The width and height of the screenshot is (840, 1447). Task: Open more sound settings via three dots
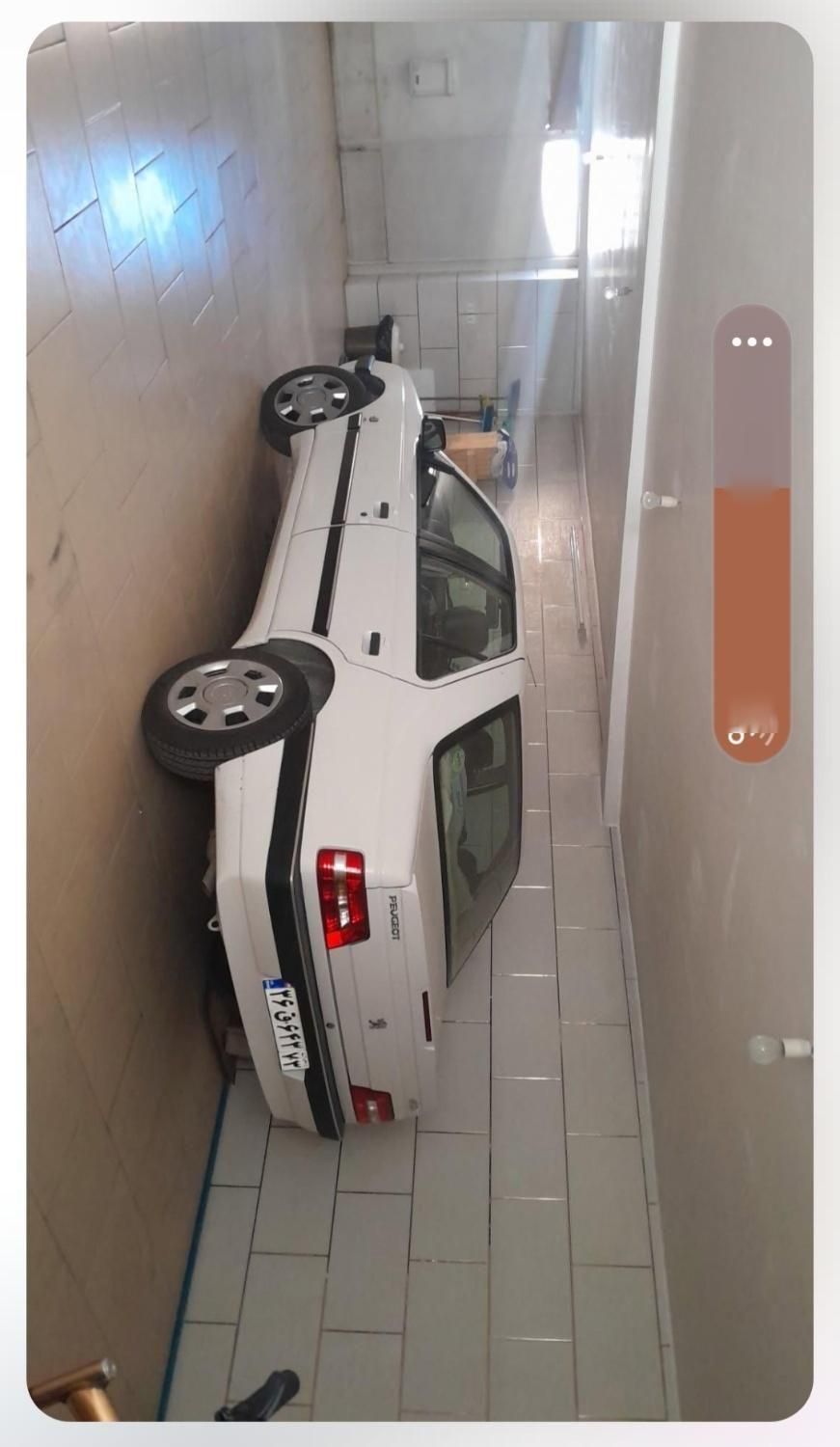(751, 341)
